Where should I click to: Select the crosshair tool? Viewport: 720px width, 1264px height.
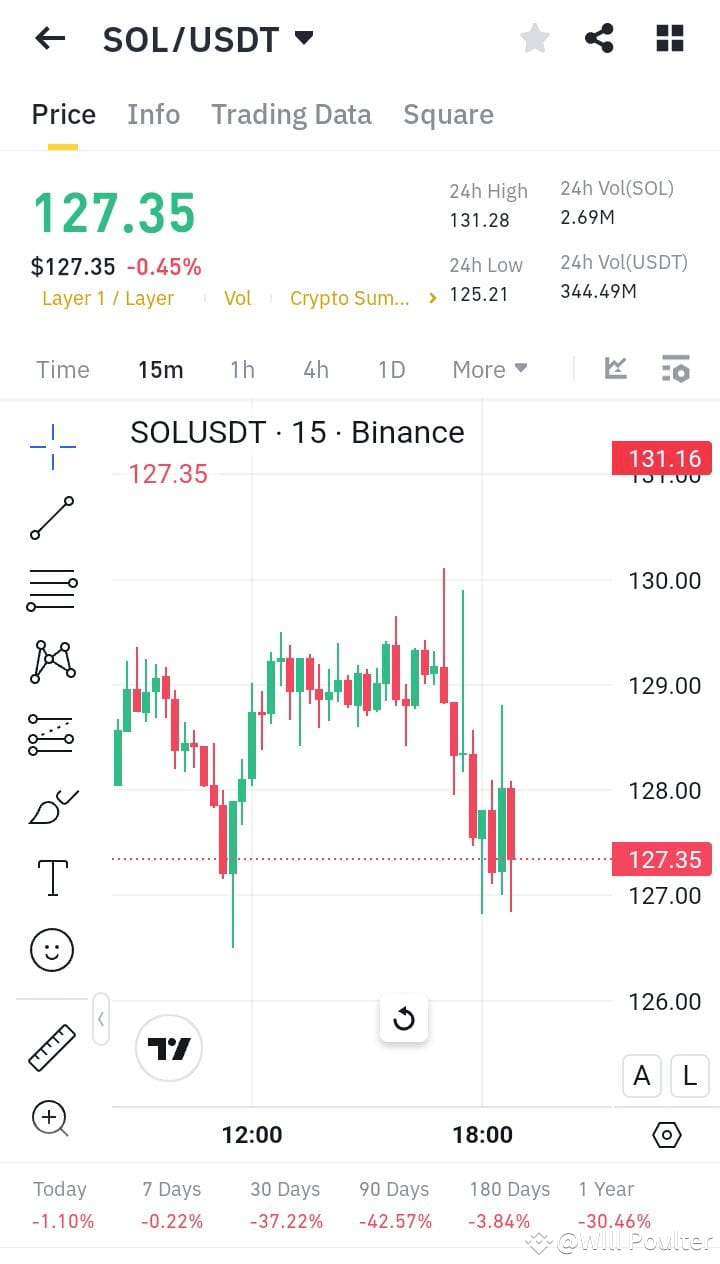tap(51, 446)
